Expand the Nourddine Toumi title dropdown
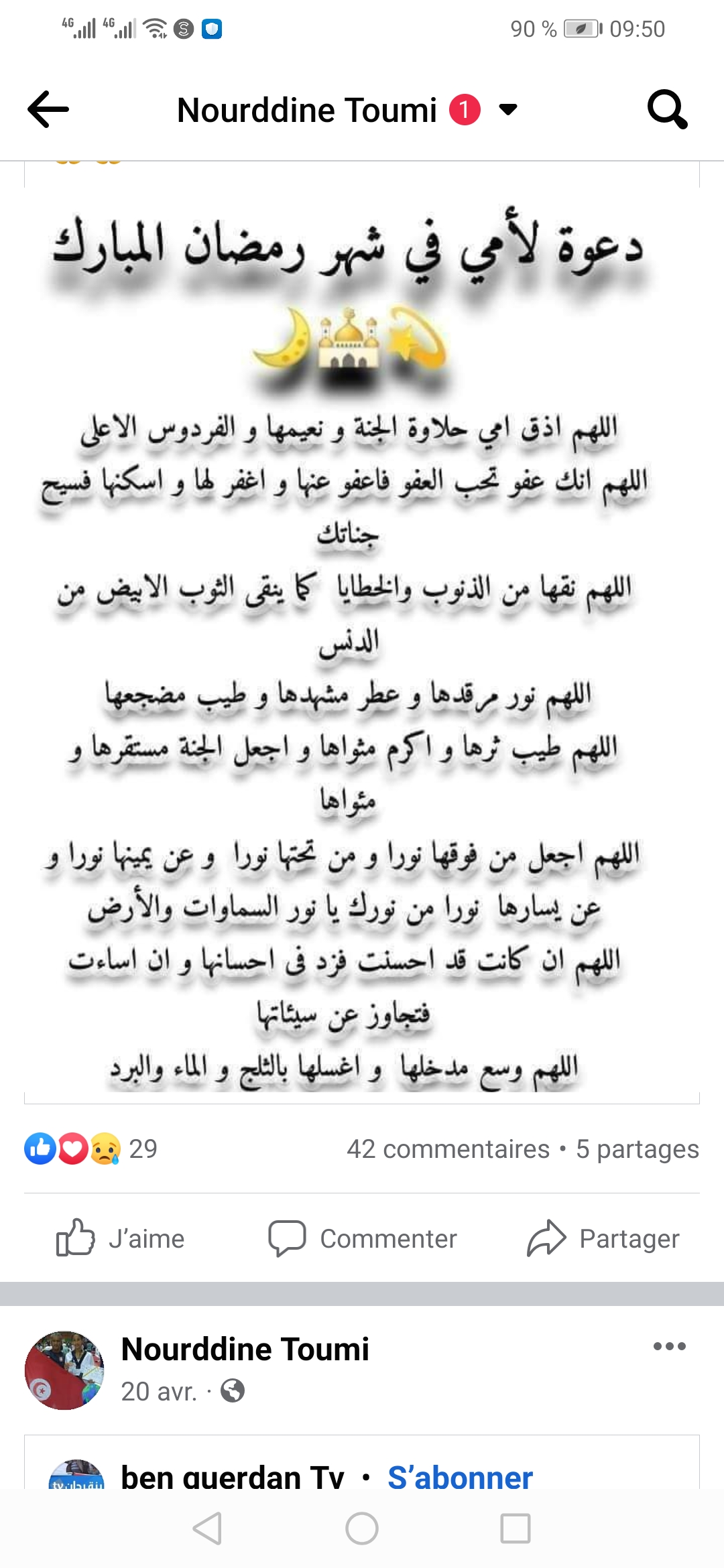 click(508, 109)
